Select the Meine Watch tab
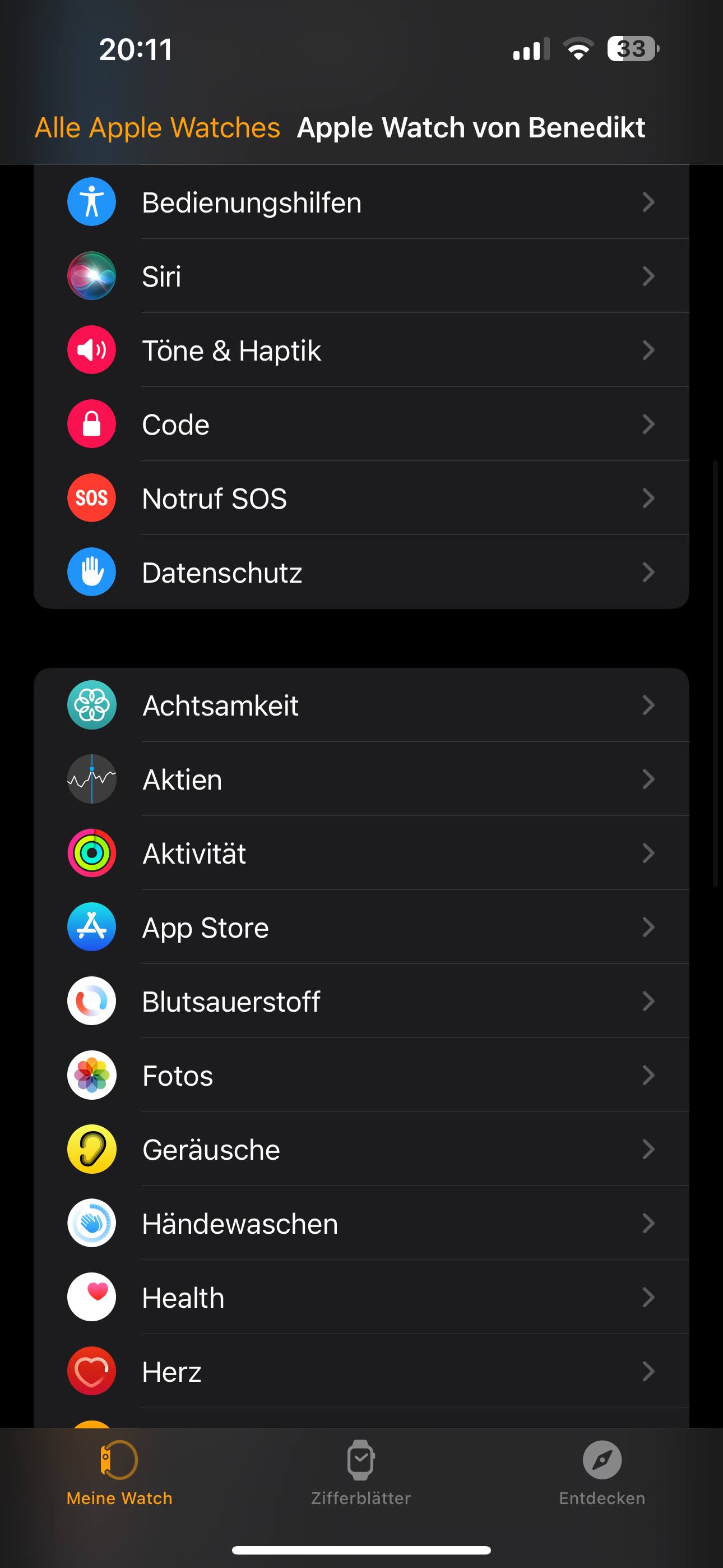 click(119, 1472)
